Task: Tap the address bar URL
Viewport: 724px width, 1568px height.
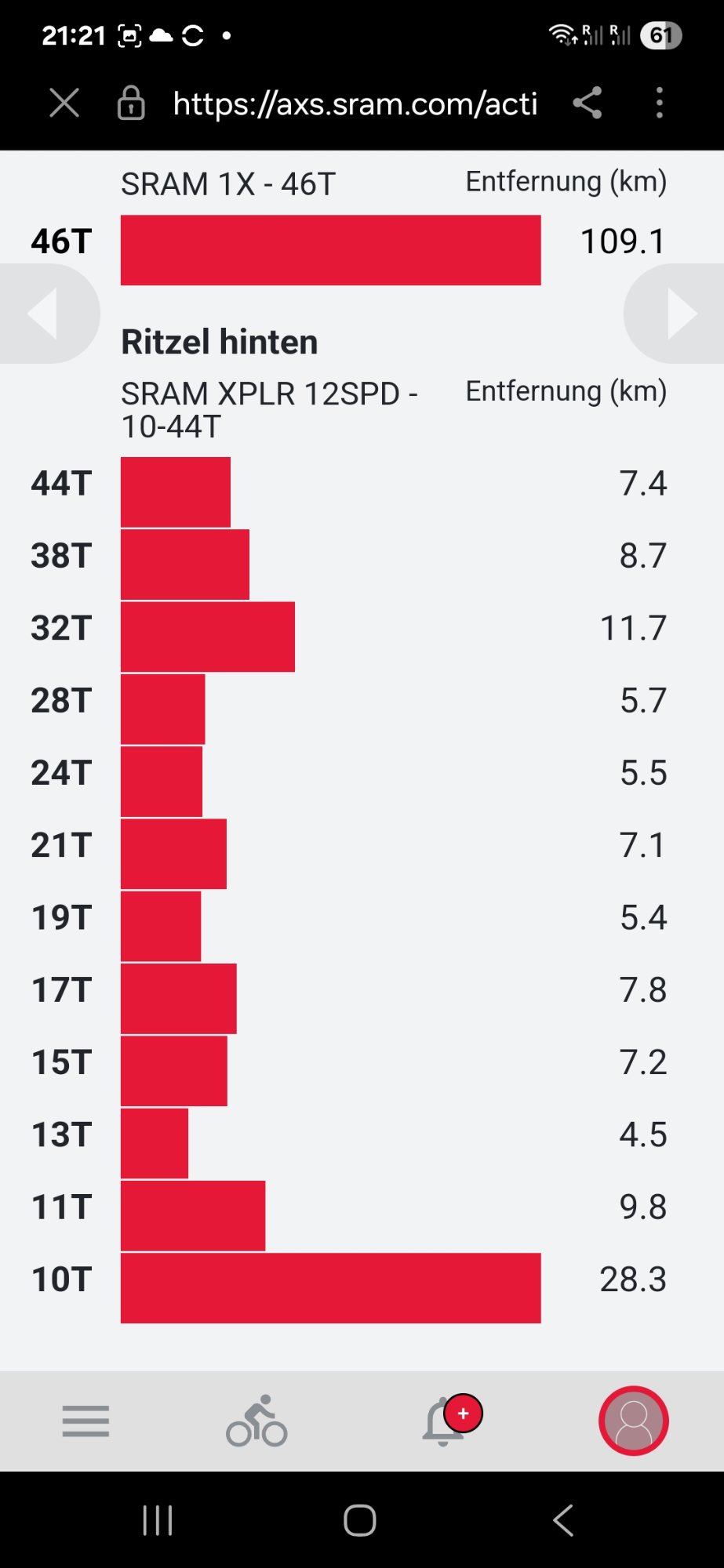Action: (355, 103)
